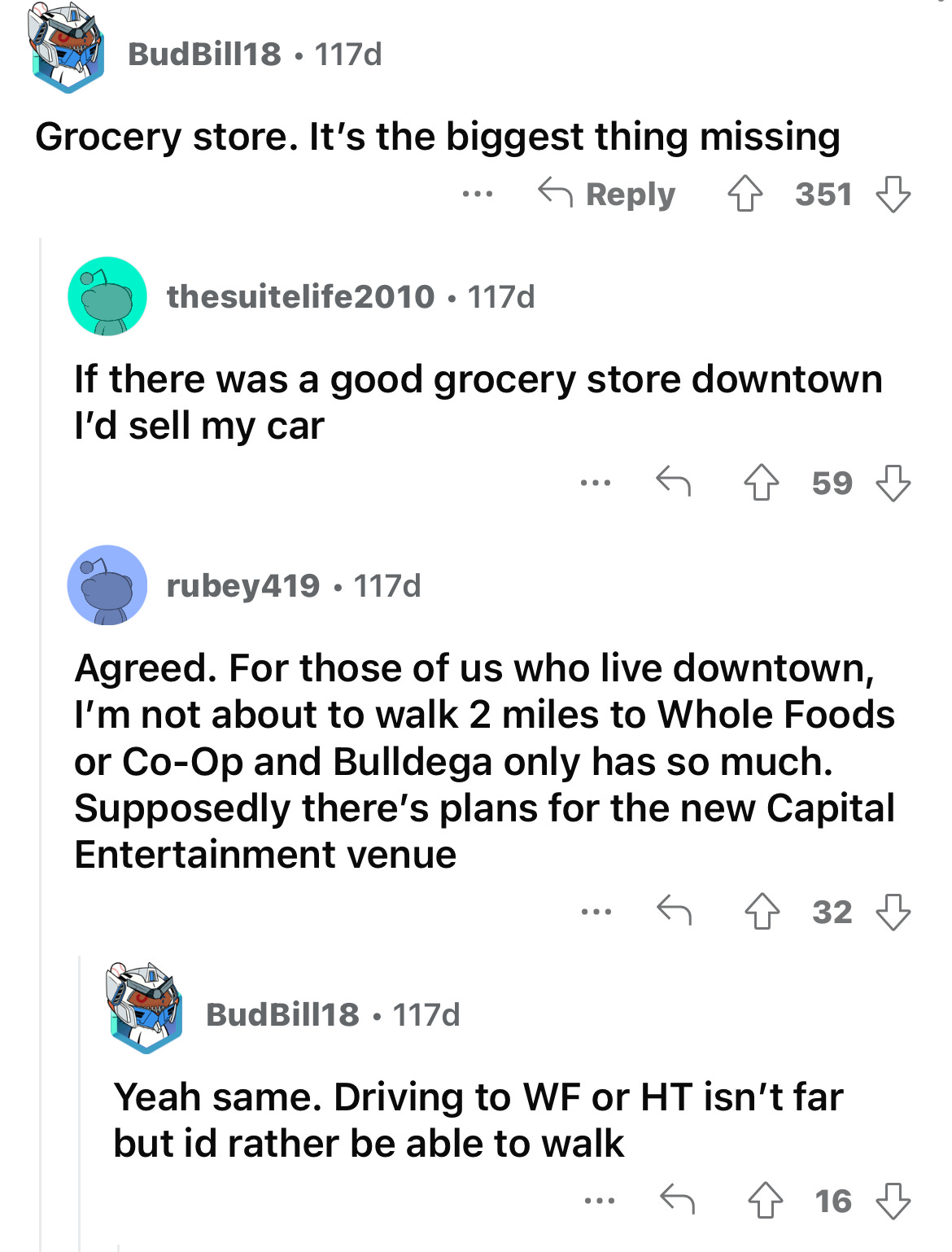952x1252 pixels.
Task: Reply to BudBill18's grocery store comment
Action: click(x=607, y=195)
